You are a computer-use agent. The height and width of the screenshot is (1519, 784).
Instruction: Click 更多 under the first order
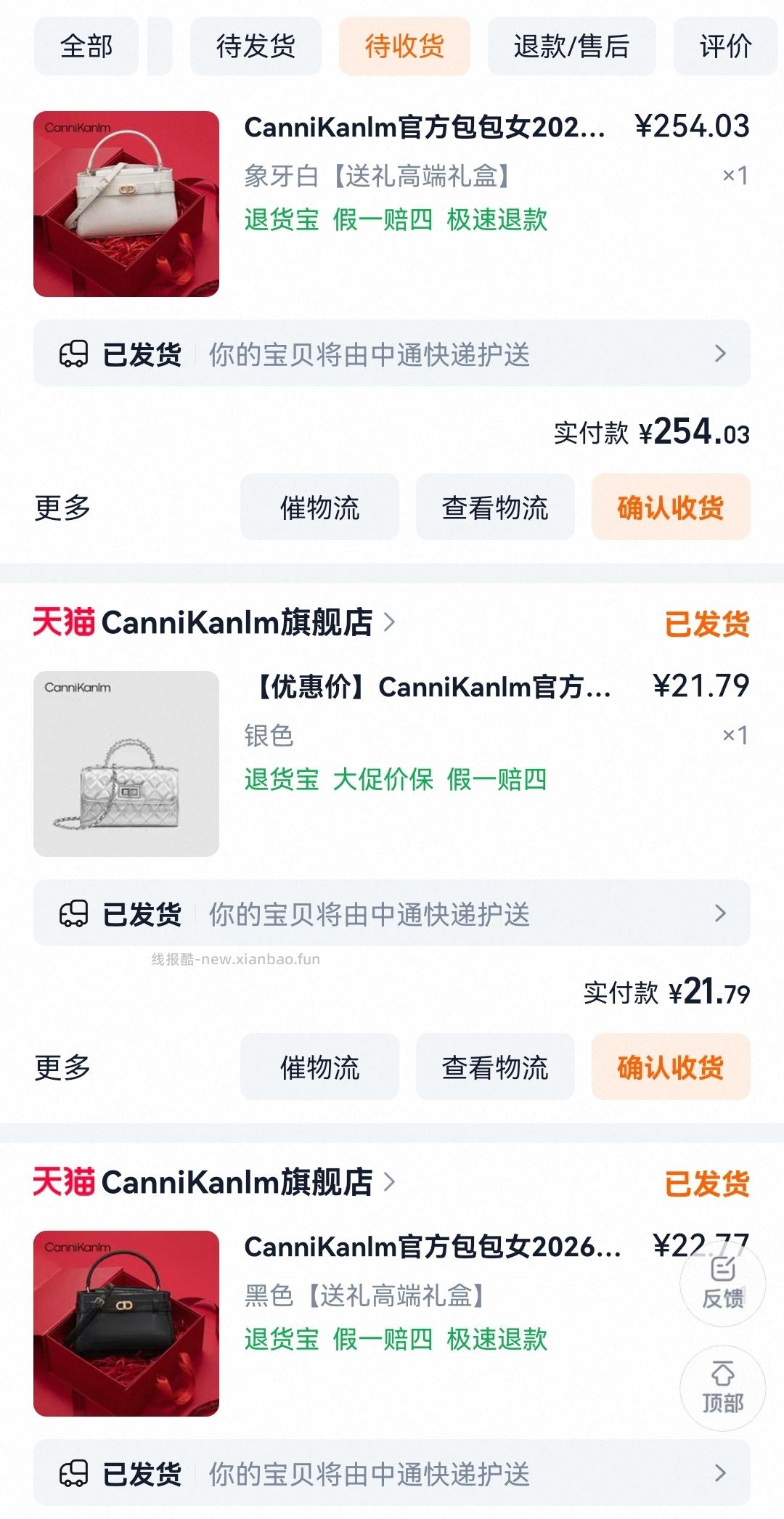(x=61, y=507)
